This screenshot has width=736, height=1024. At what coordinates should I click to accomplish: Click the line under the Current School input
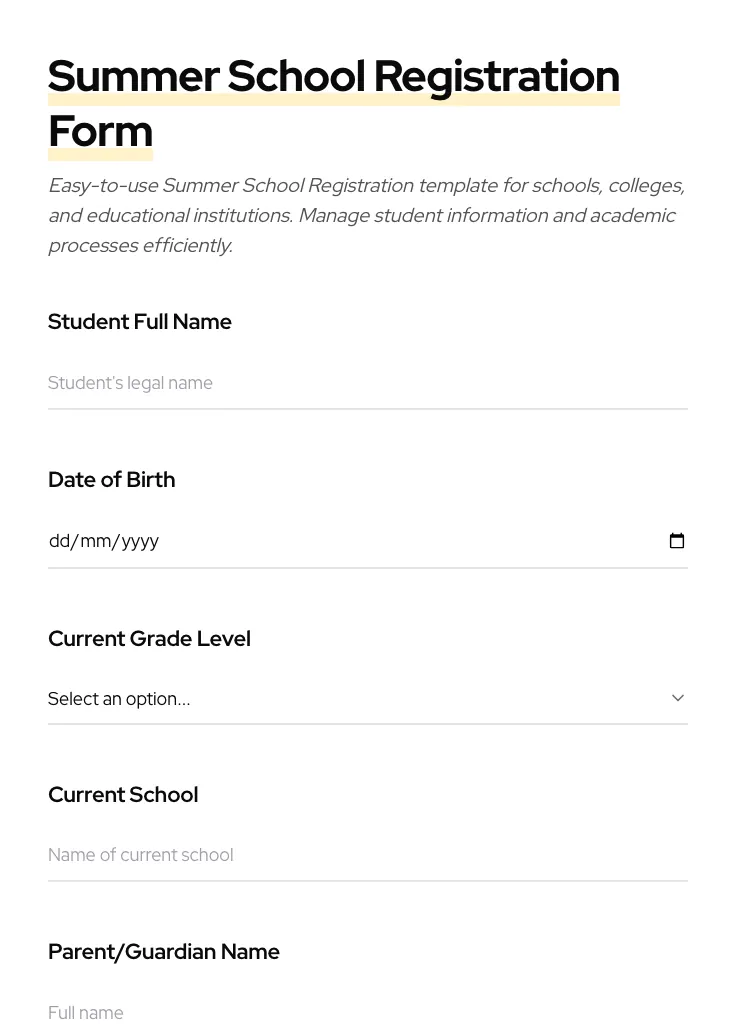[368, 880]
